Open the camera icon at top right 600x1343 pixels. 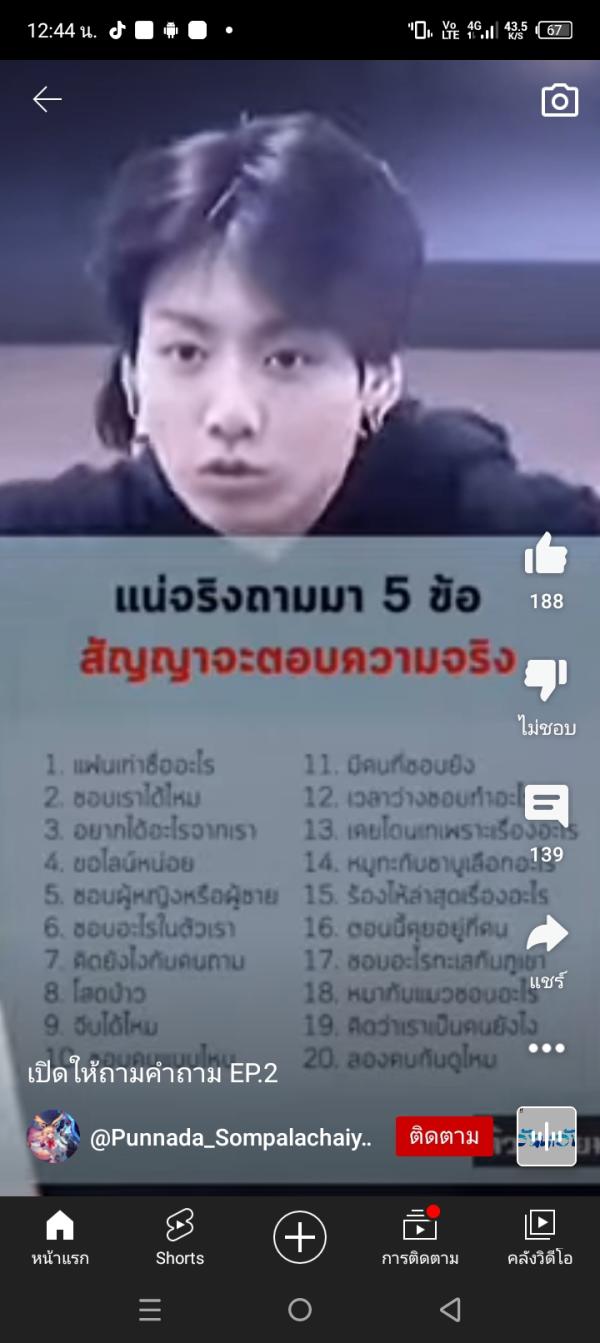(559, 100)
